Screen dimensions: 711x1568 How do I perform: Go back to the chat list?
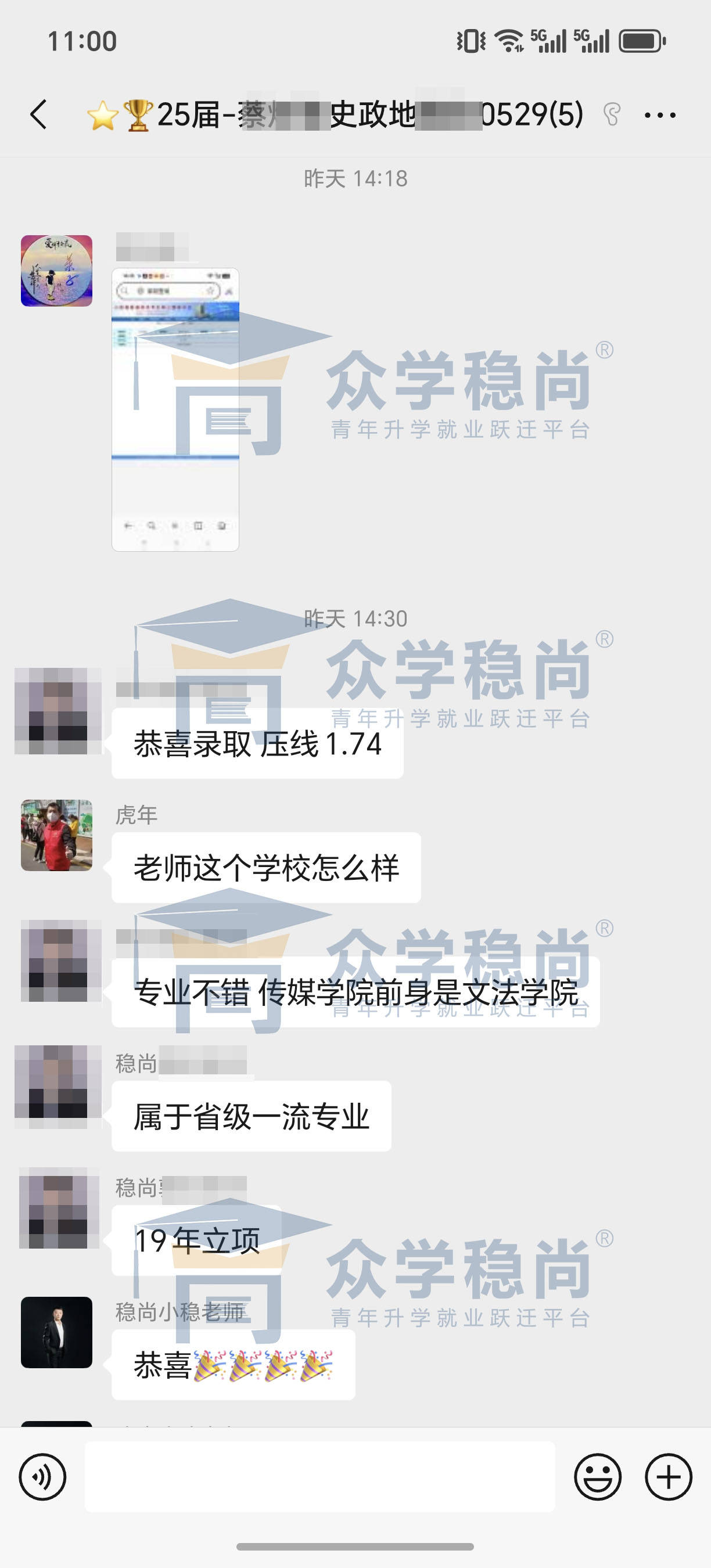pos(38,114)
